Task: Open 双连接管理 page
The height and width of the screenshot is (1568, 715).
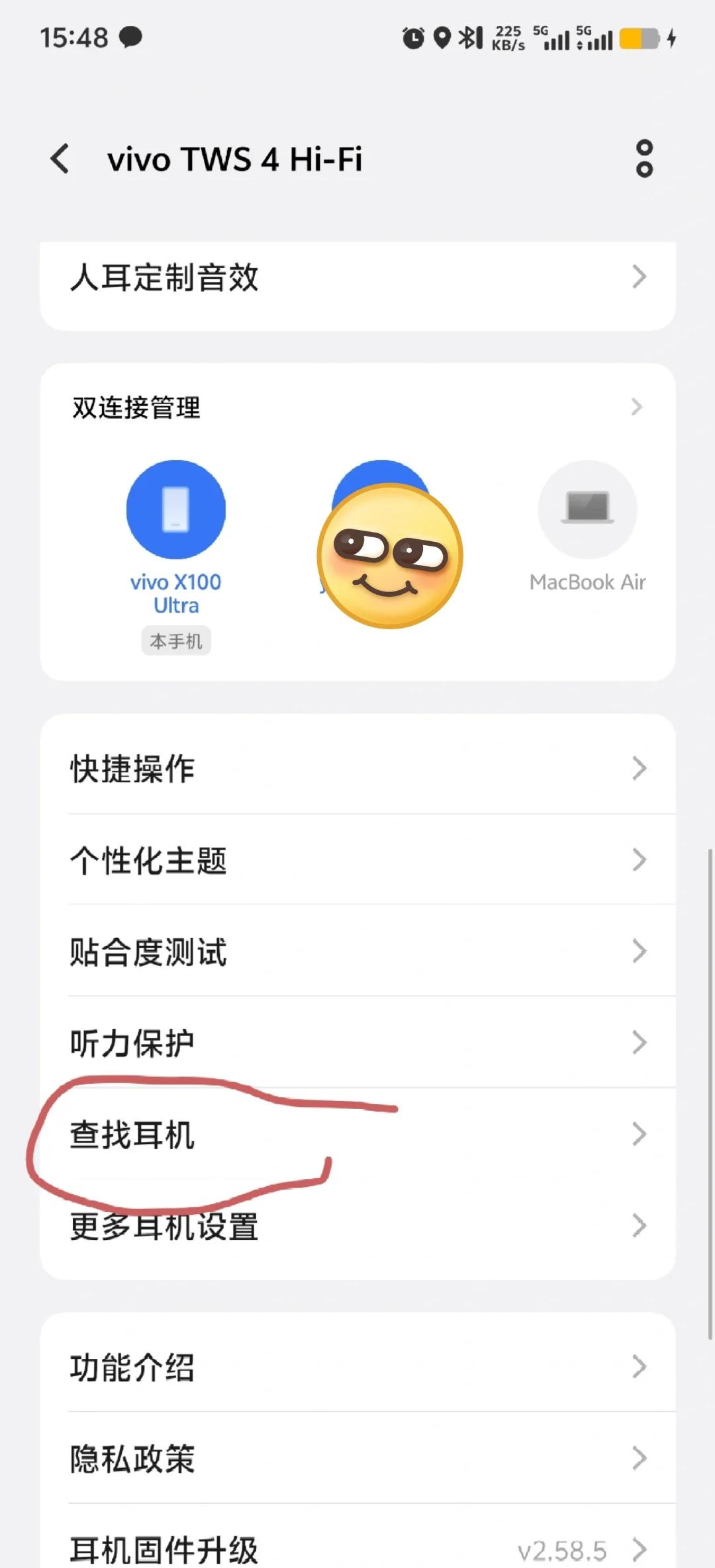Action: point(358,408)
